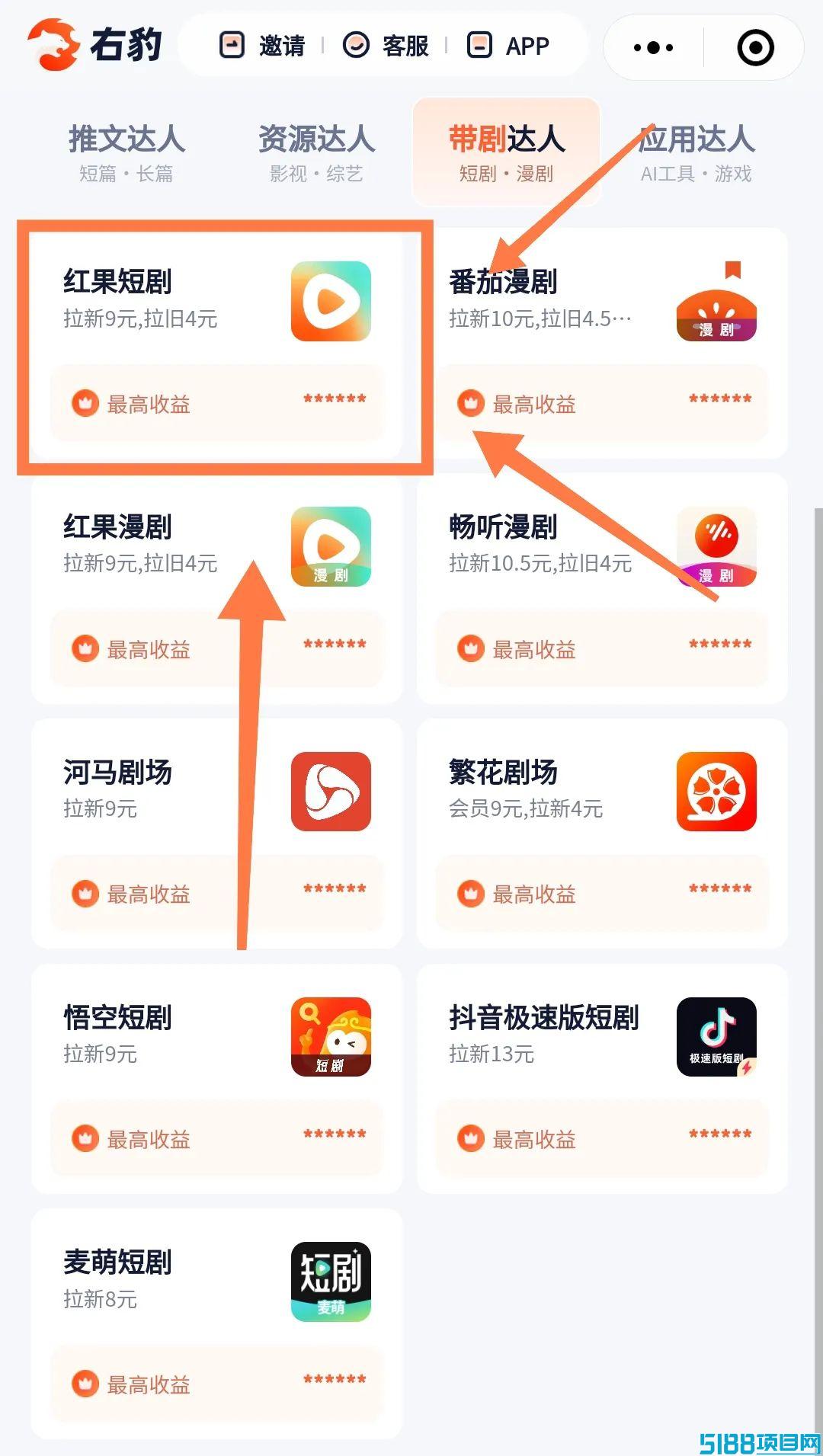Switch to the 资源达人 tab
Viewport: 823px width, 1456px height.
click(316, 152)
